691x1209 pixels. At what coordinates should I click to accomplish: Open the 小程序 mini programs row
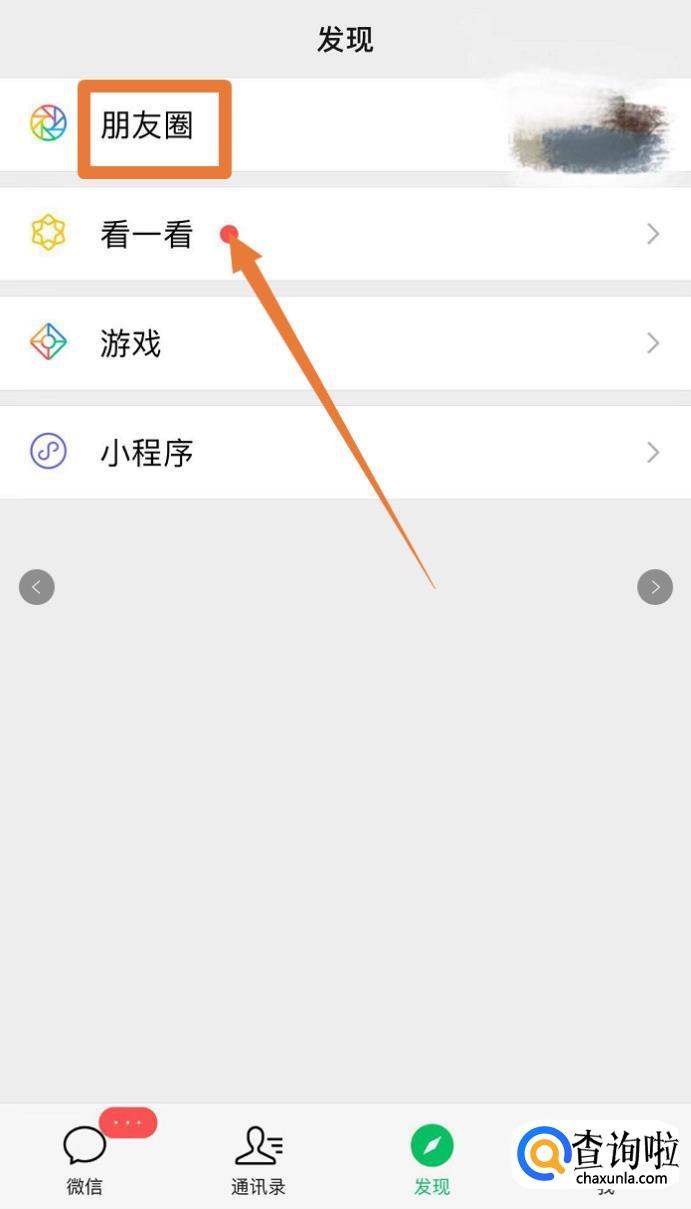point(146,453)
